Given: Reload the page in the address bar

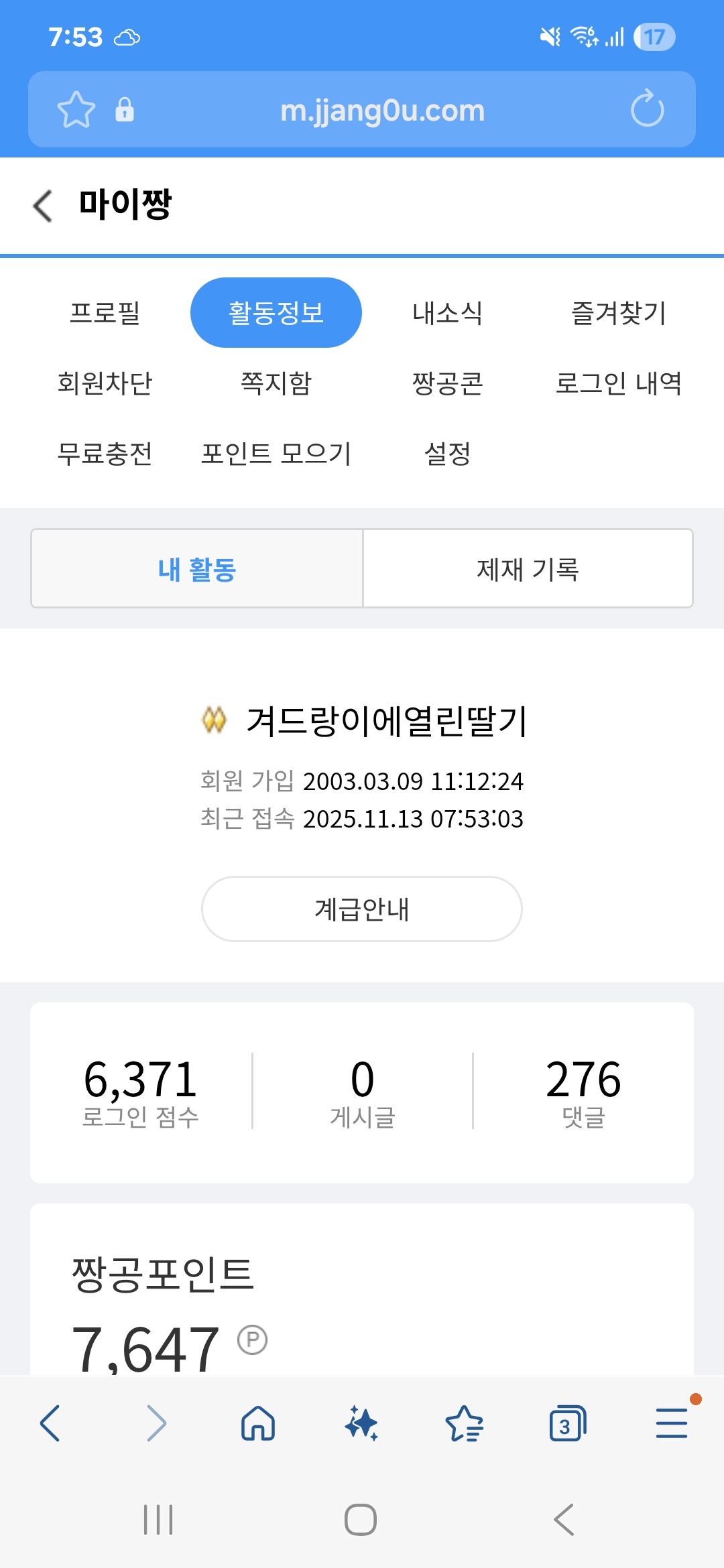Looking at the screenshot, I should tap(647, 110).
